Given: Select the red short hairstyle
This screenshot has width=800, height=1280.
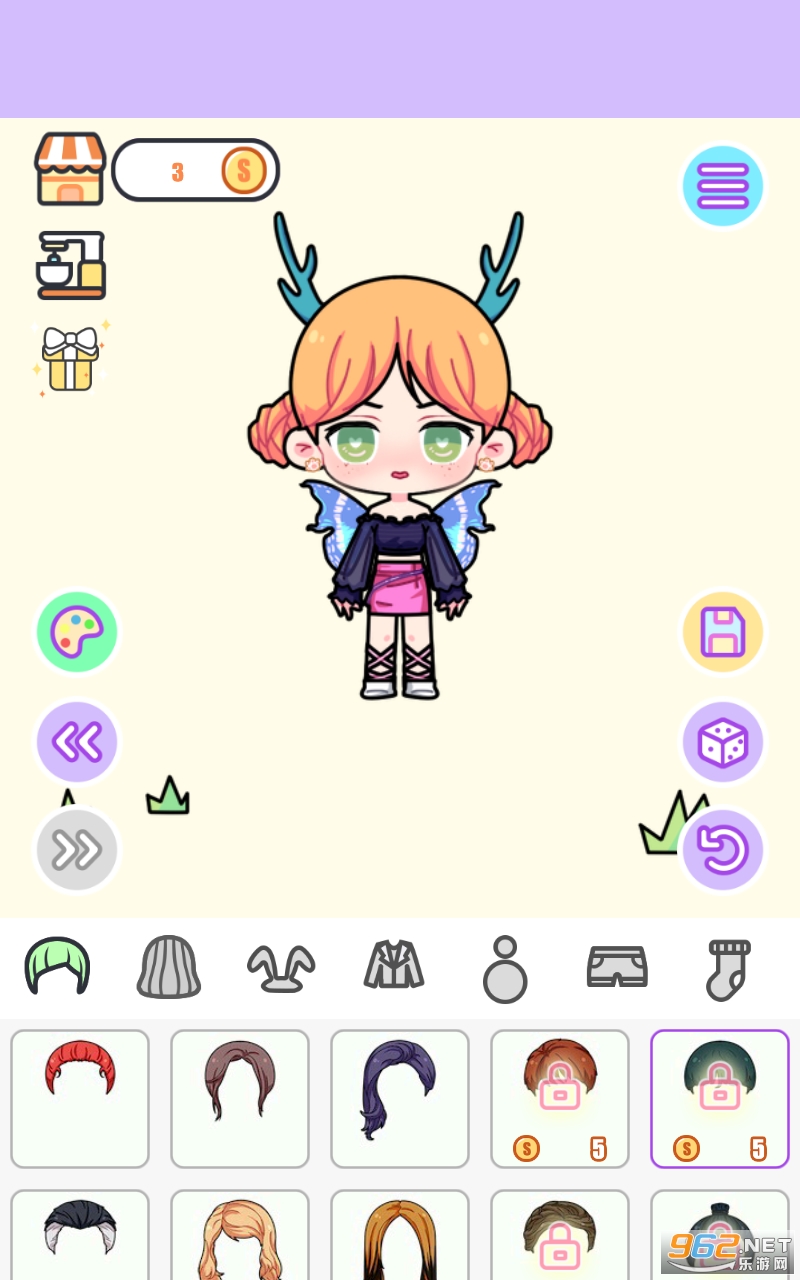Looking at the screenshot, I should (x=80, y=1099).
